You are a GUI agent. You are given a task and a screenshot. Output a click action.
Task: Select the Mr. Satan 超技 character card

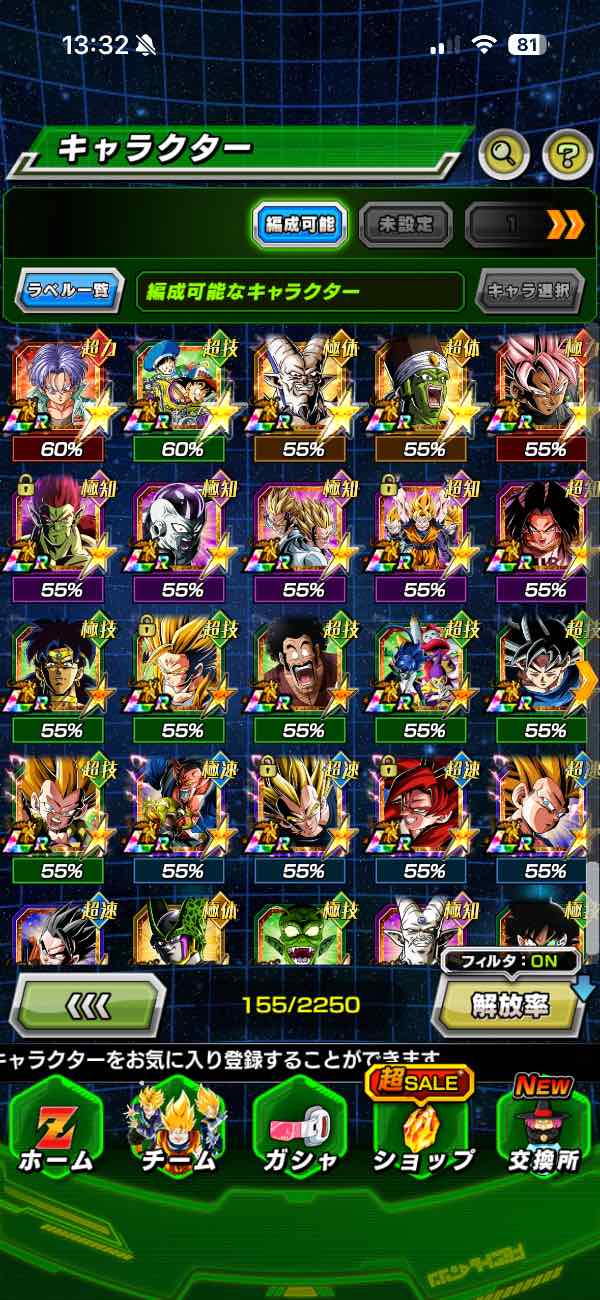[x=302, y=677]
